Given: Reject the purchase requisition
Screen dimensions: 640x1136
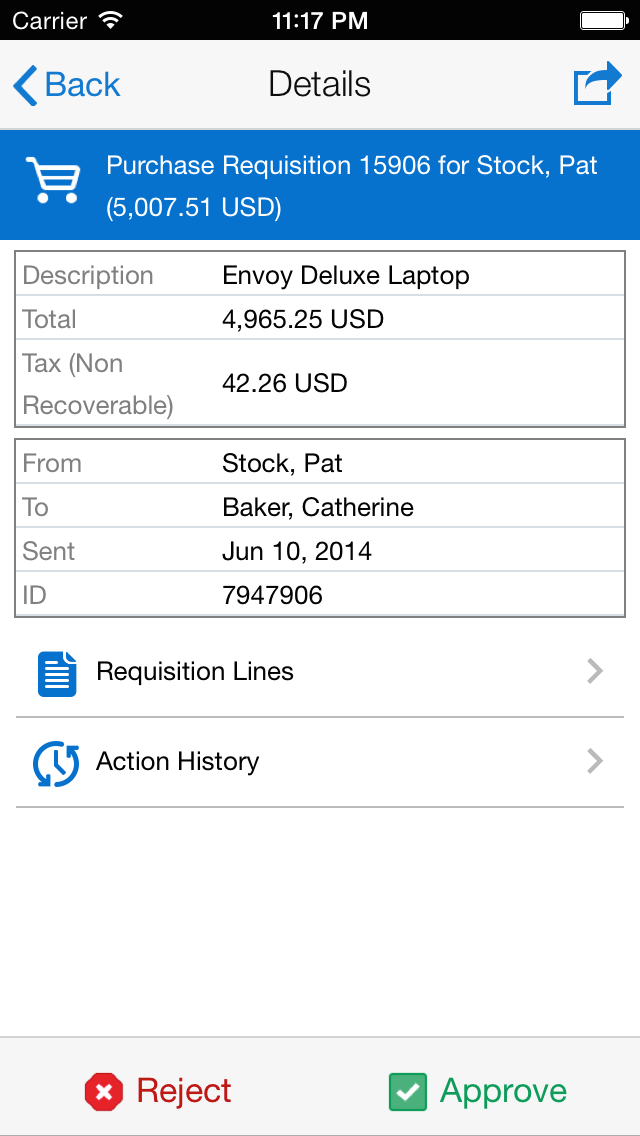Looking at the screenshot, I should (159, 1091).
